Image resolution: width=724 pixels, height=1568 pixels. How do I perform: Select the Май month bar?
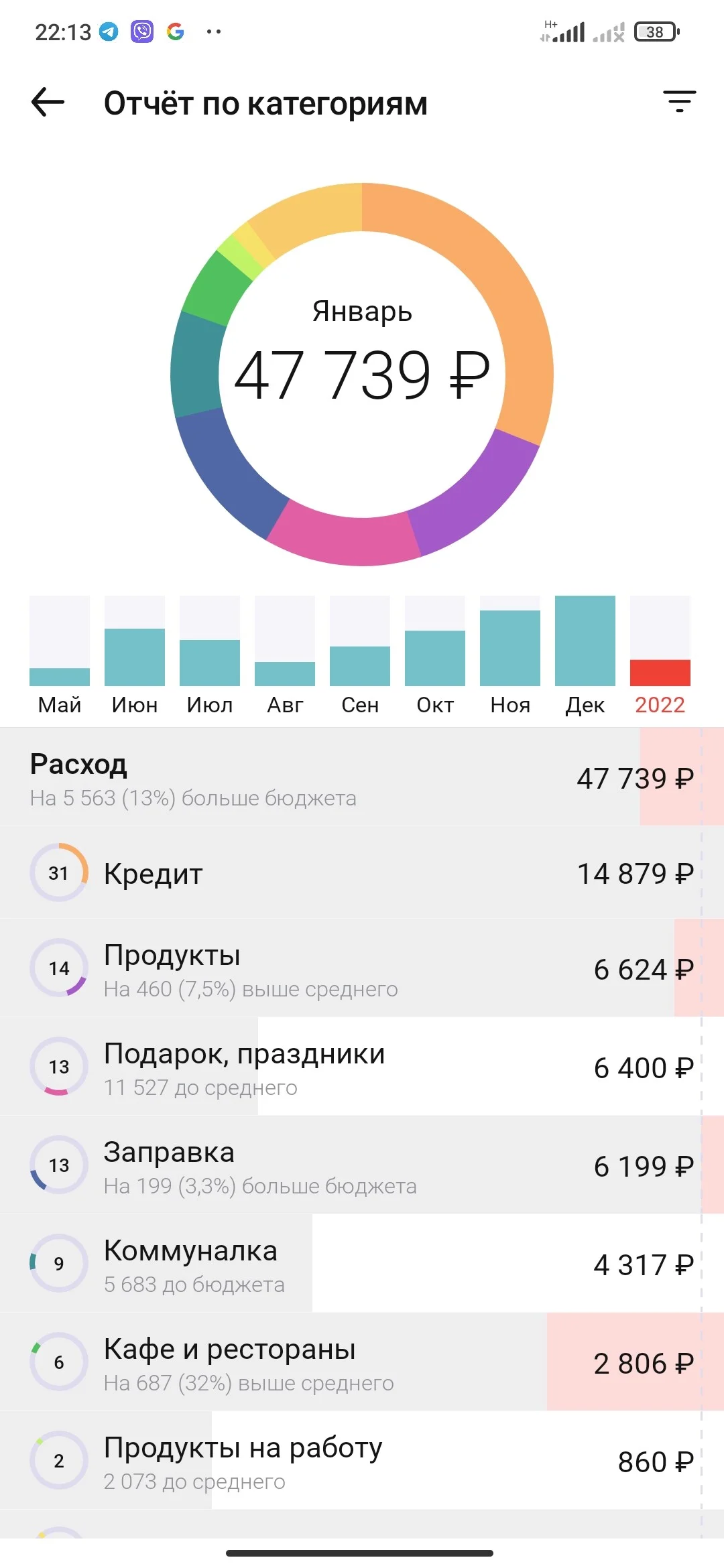point(60,657)
